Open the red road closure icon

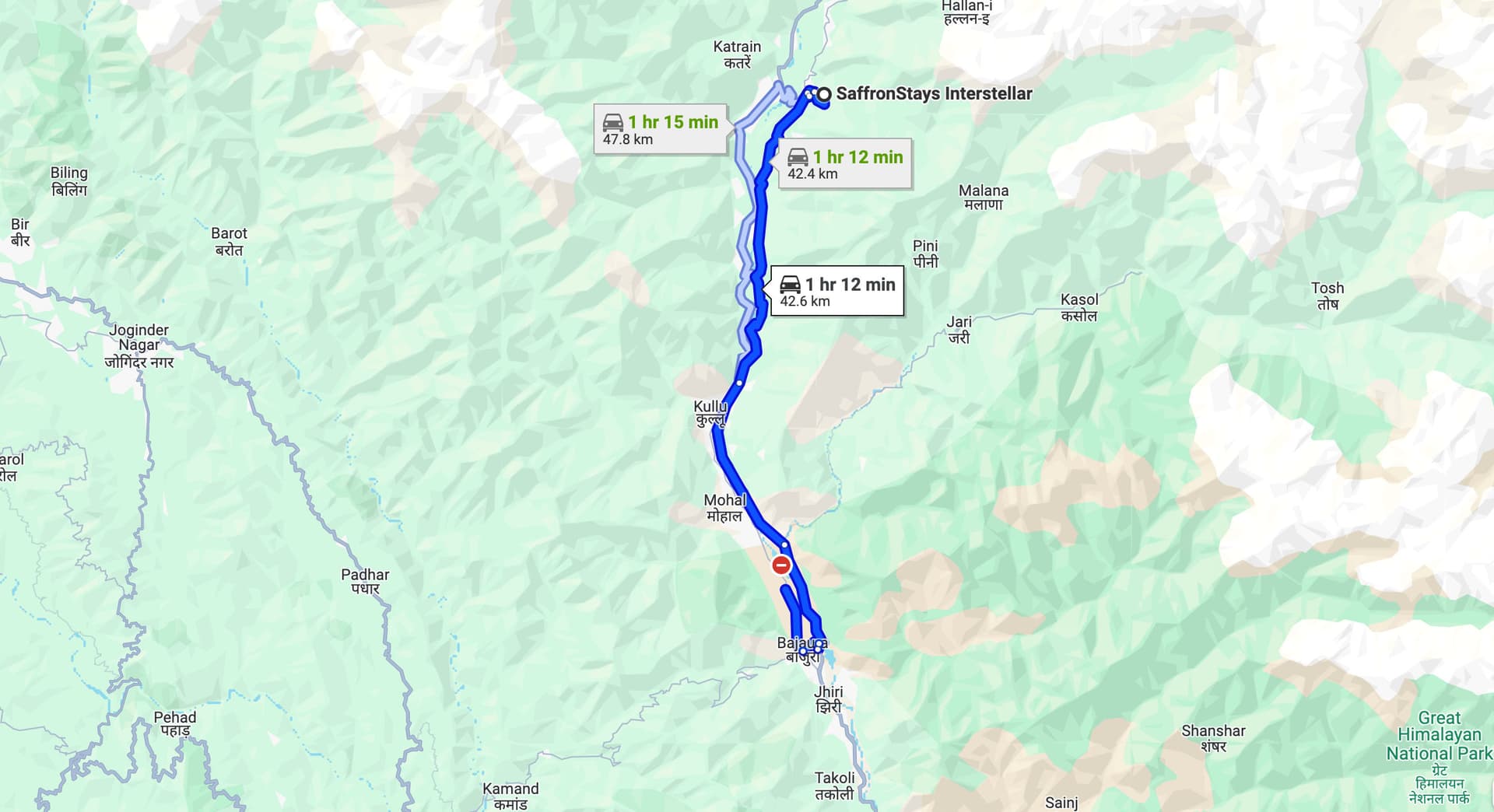pyautogui.click(x=781, y=565)
